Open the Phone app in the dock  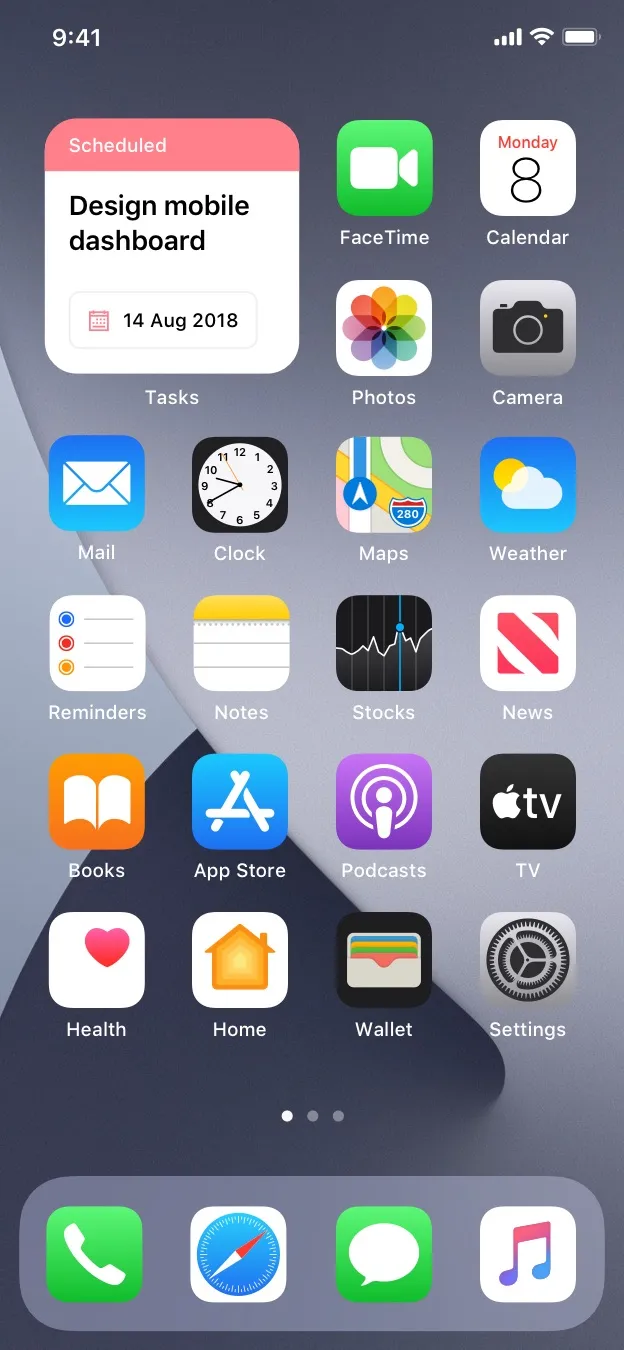click(95, 1254)
